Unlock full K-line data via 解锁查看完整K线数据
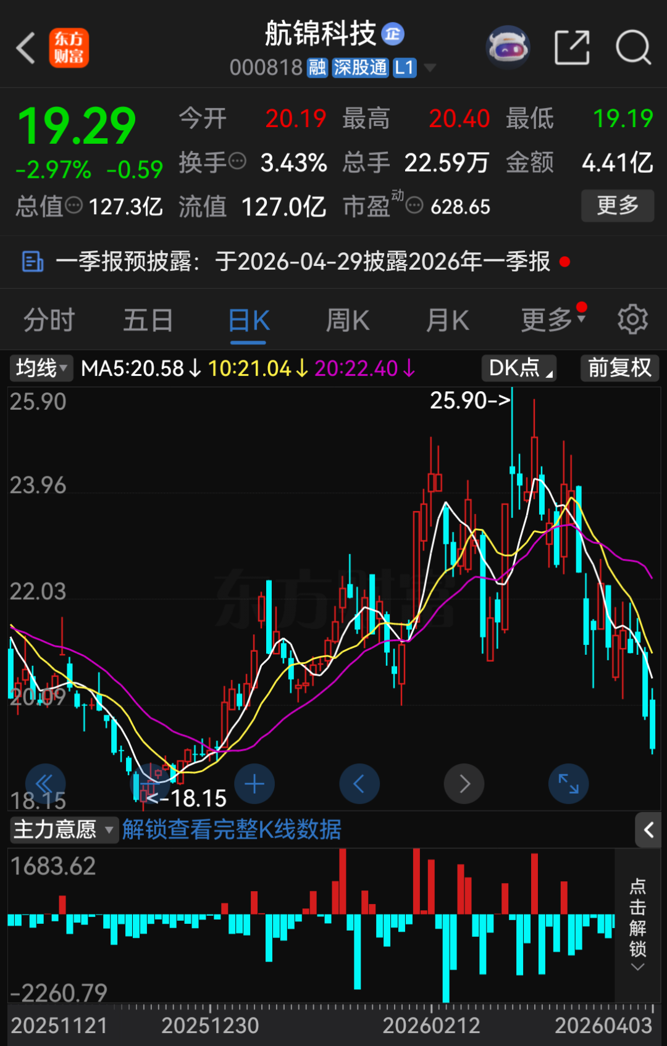This screenshot has height=1046, width=667. 232,829
